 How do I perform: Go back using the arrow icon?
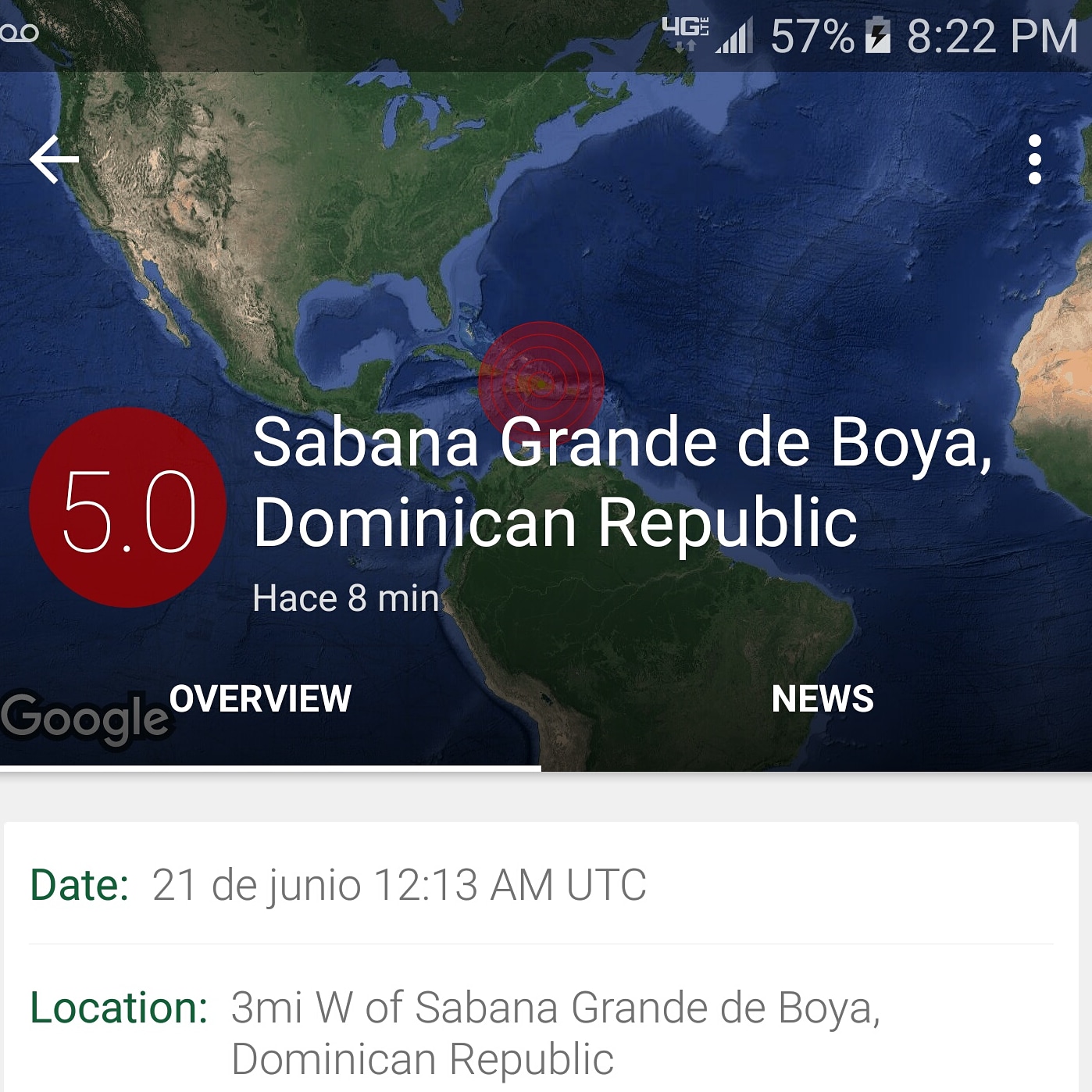coord(54,159)
